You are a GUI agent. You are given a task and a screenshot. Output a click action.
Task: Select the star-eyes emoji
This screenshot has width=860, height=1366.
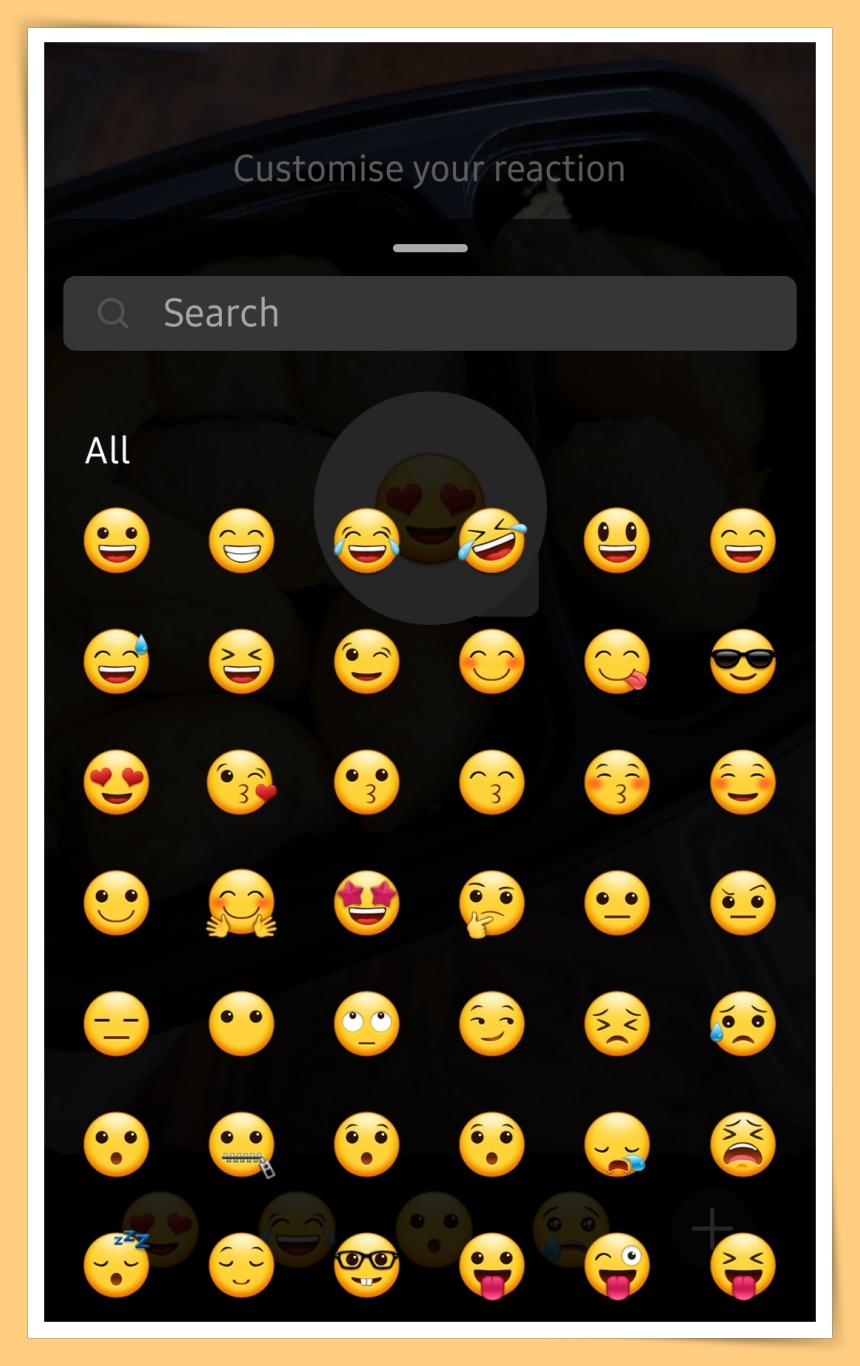pyautogui.click(x=366, y=904)
